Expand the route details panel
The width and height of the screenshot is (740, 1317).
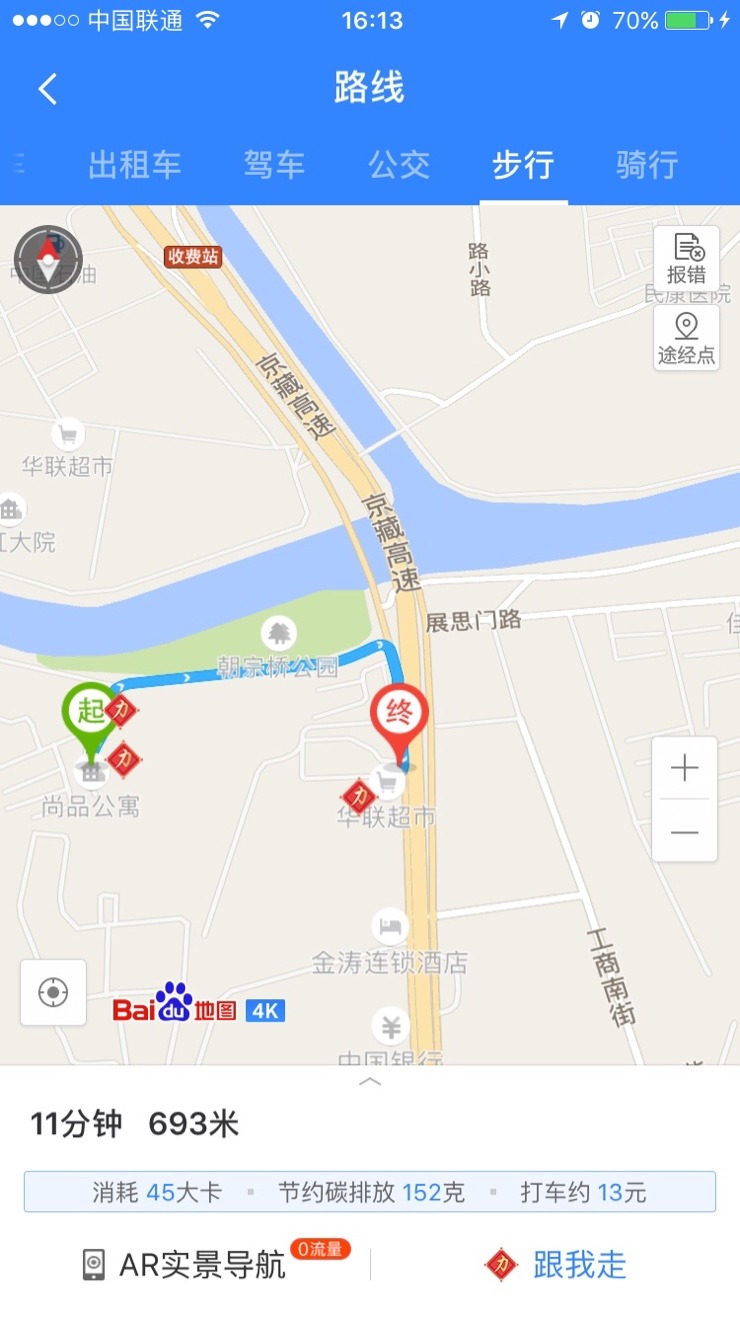370,1082
